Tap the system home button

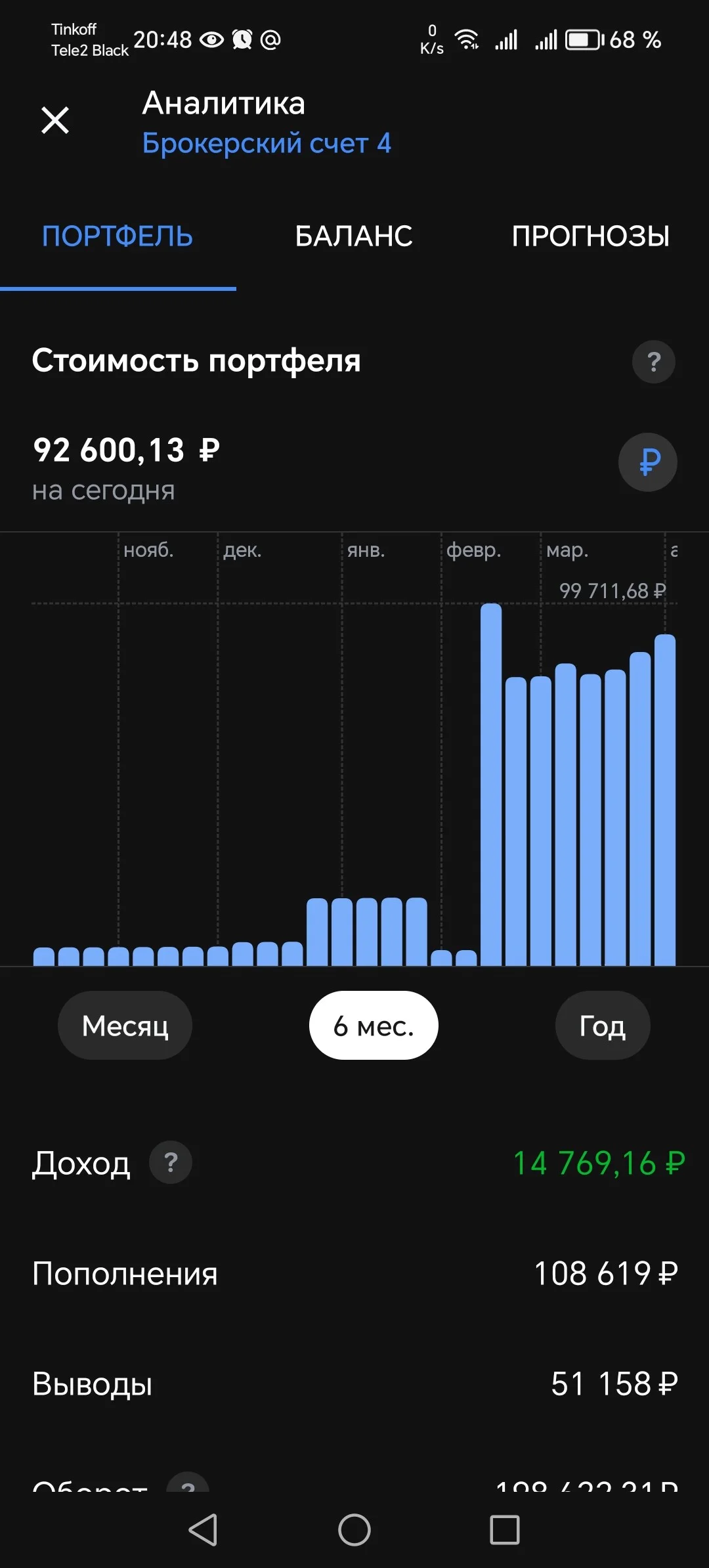[x=354, y=1530]
